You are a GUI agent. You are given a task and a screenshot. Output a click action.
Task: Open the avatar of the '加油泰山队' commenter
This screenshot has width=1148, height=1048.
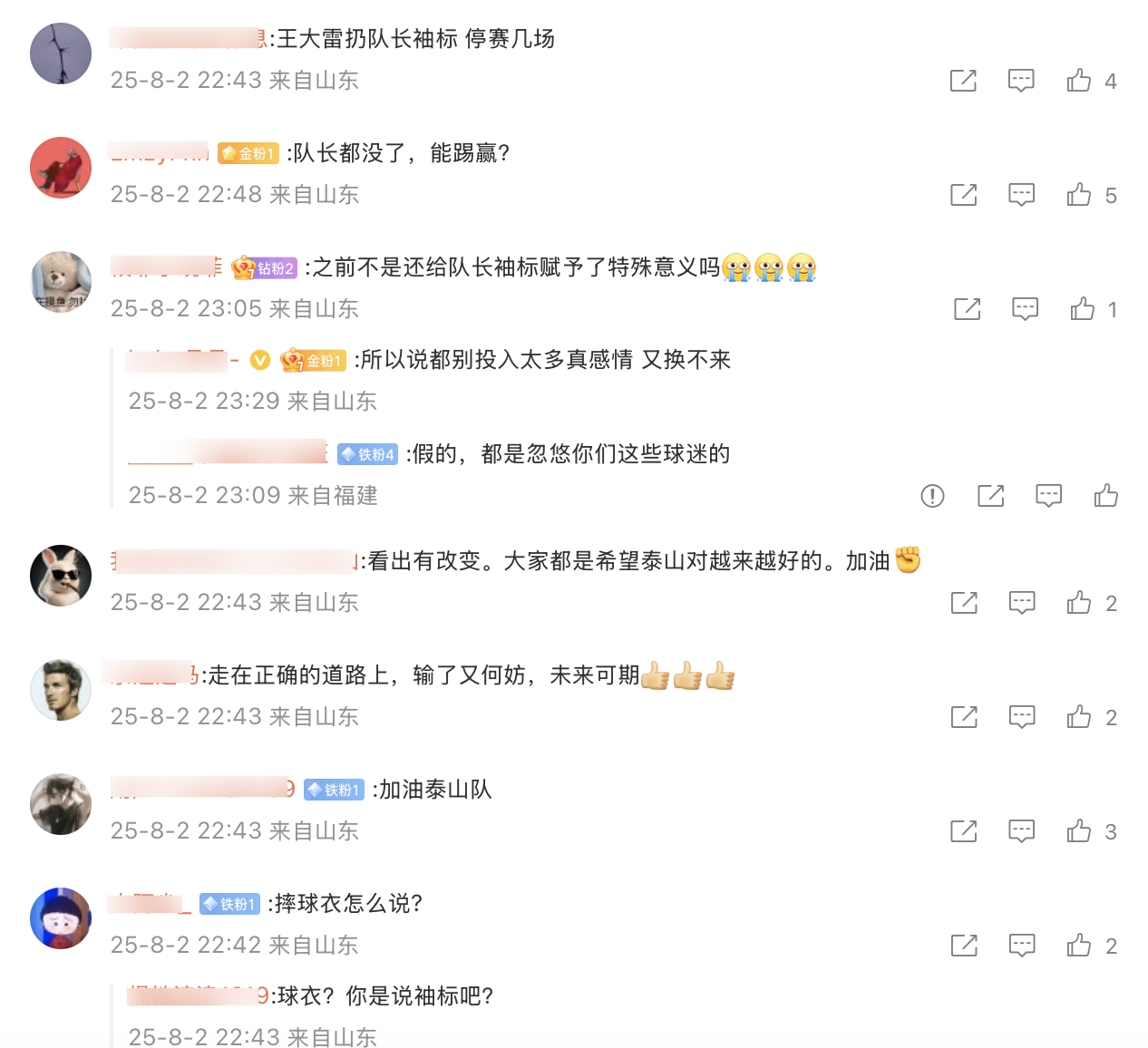pos(61,804)
